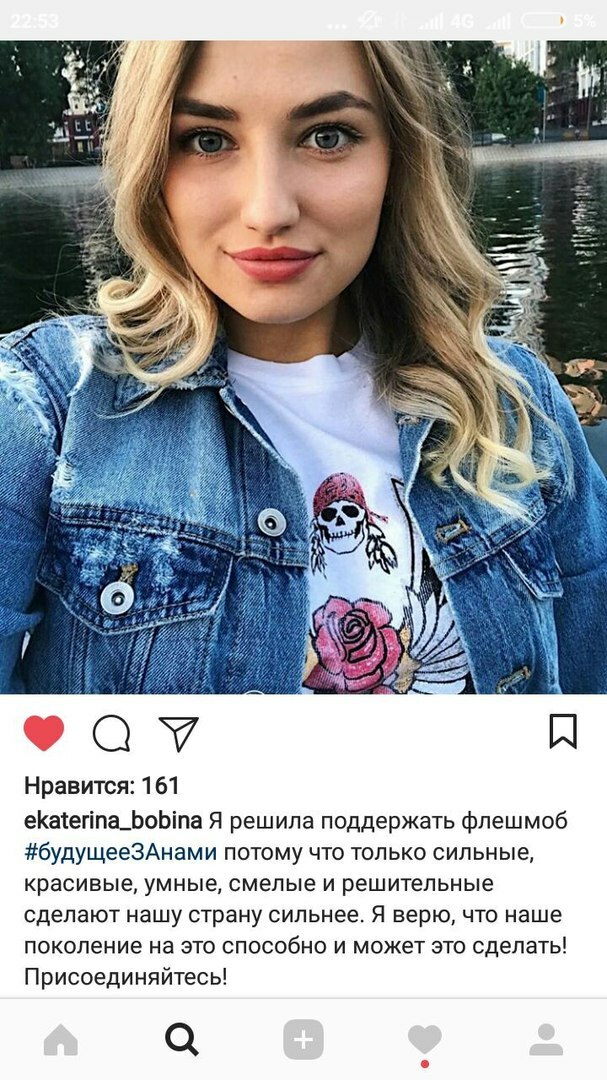
Task: View the list of 161 likes
Action: tap(101, 785)
